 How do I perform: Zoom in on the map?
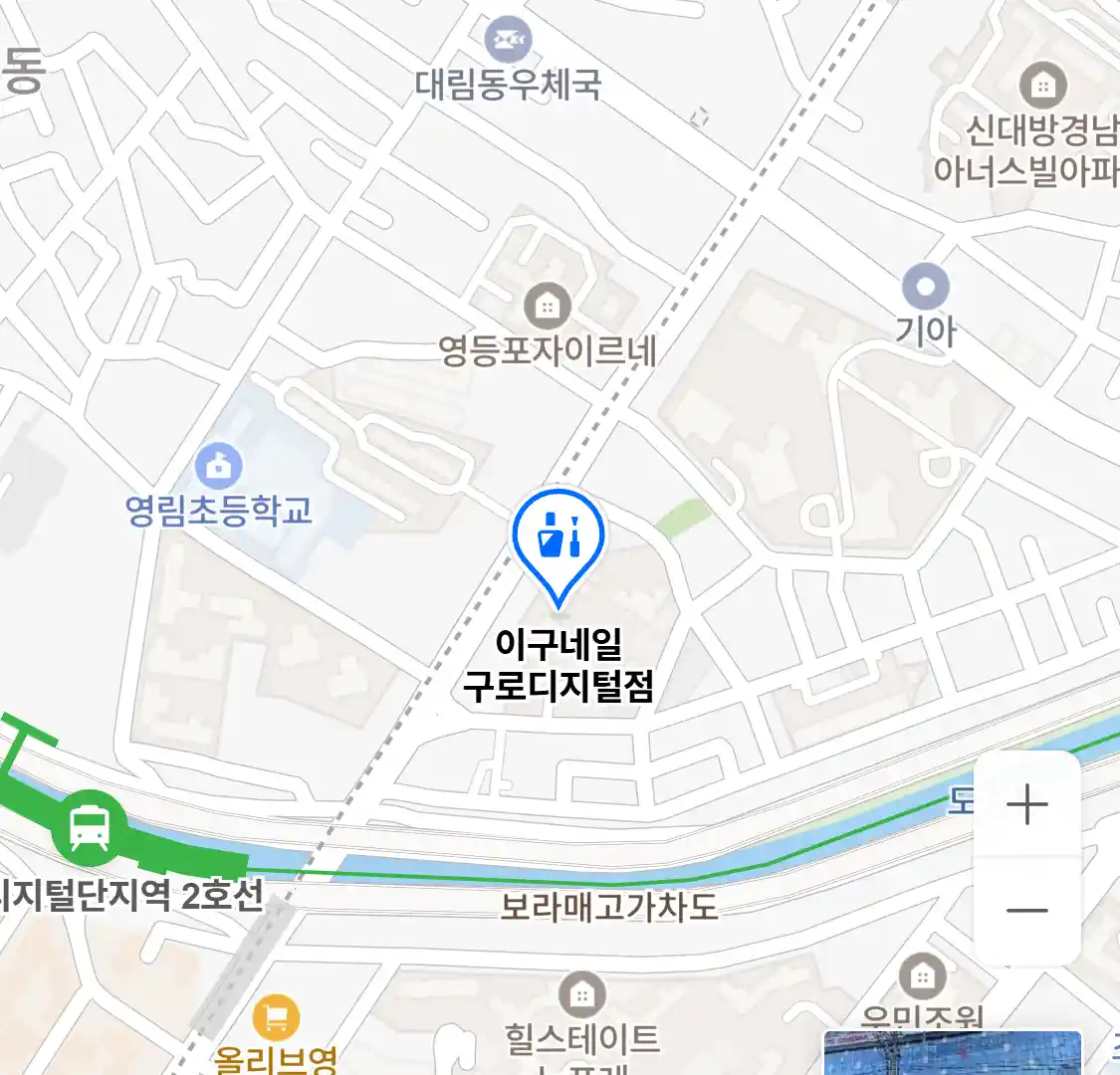(x=1026, y=804)
